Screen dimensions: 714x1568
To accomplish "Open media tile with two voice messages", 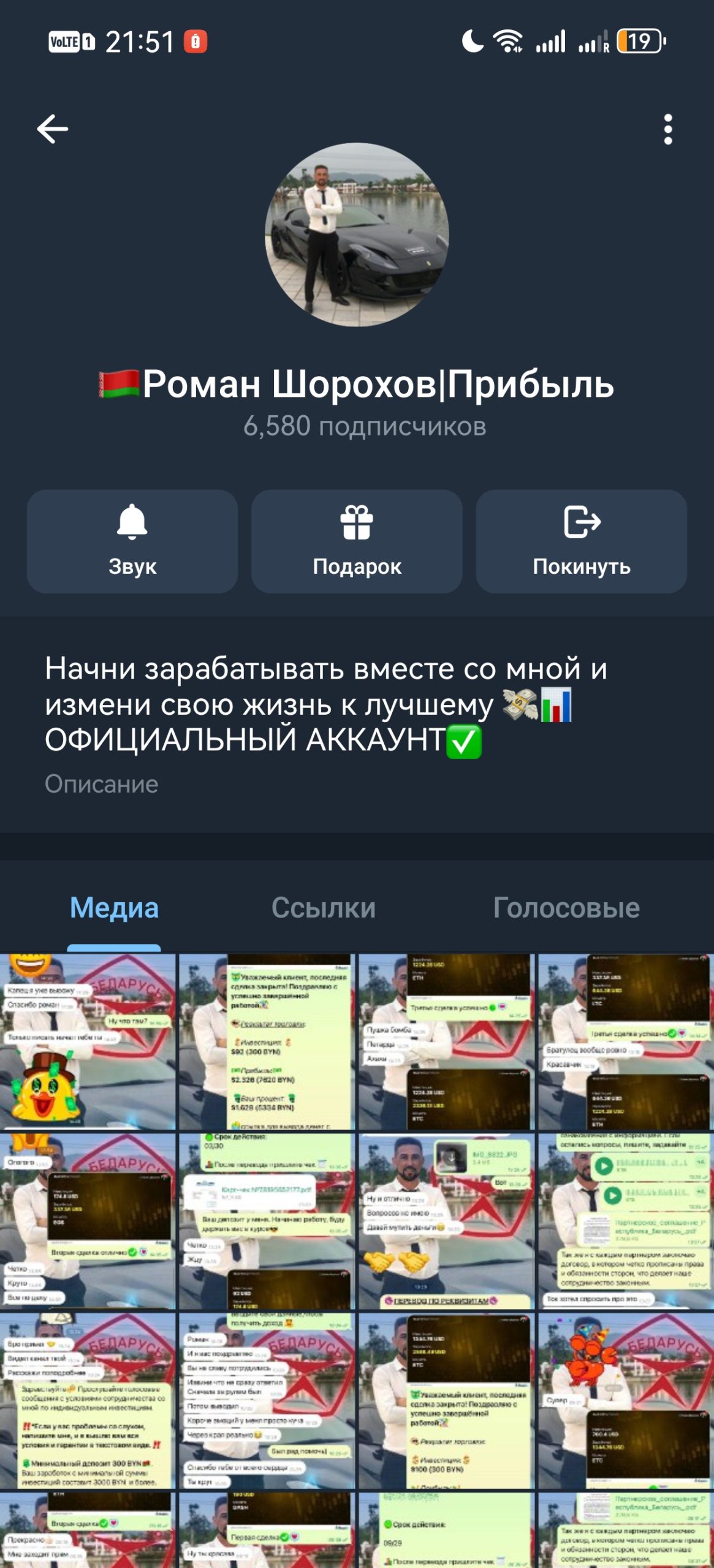I will coord(625,1221).
